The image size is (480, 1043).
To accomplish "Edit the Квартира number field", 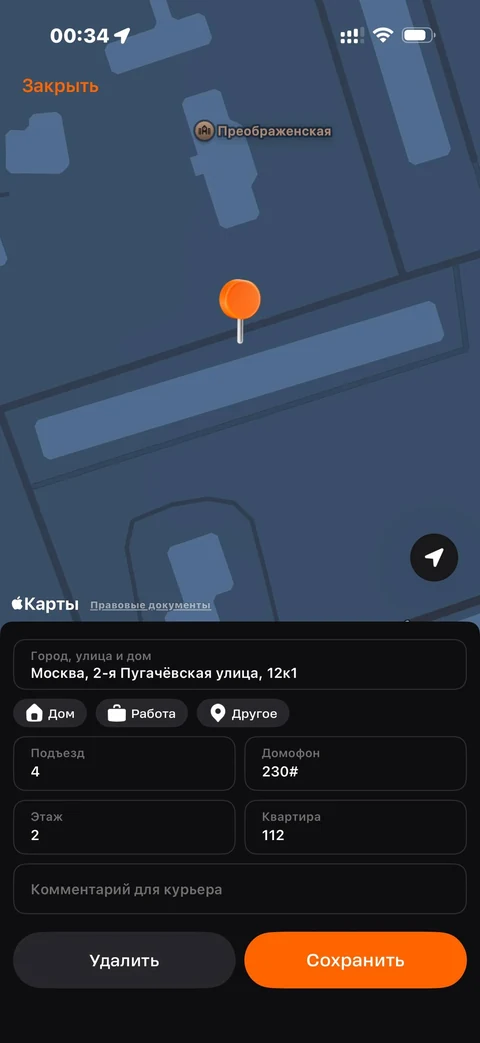I will tap(356, 827).
